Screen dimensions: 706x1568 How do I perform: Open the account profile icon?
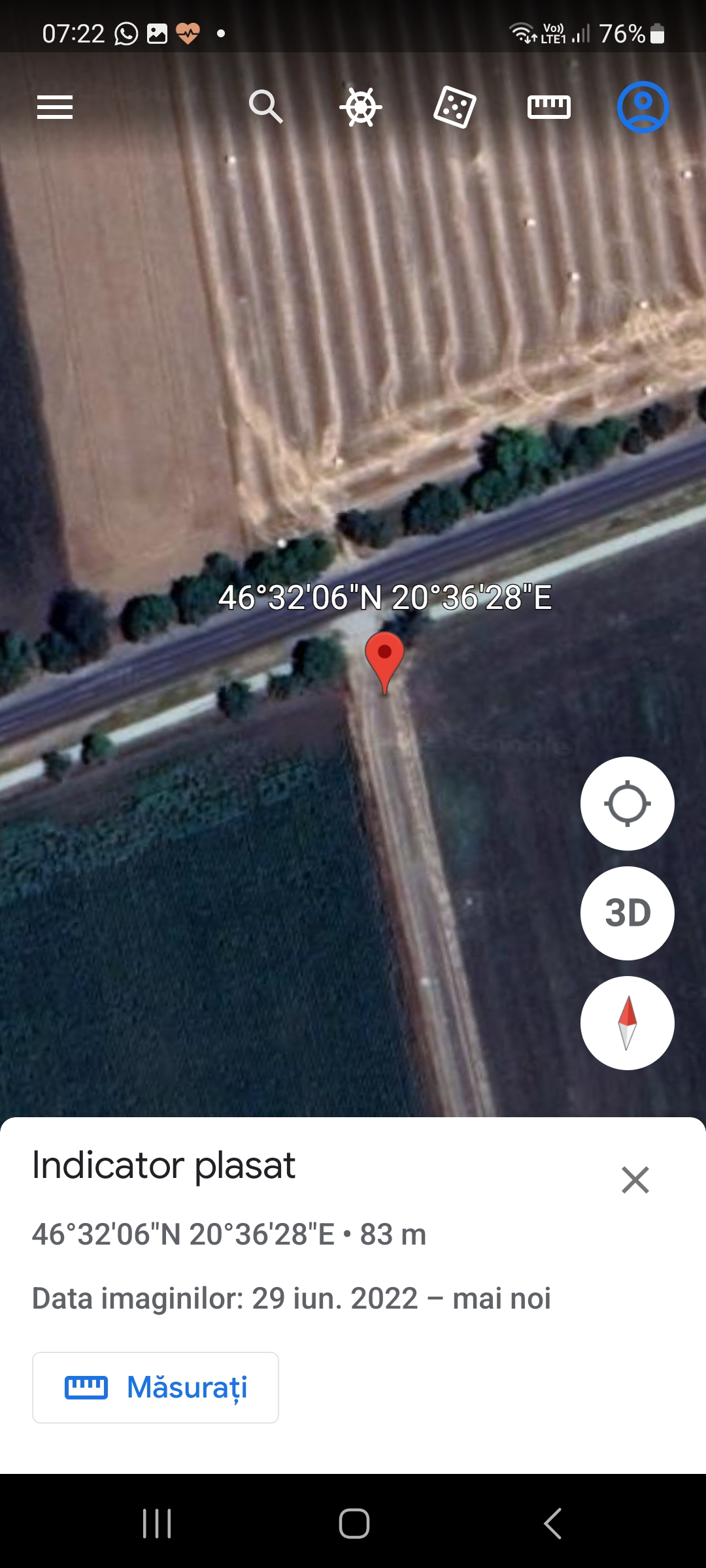click(643, 106)
